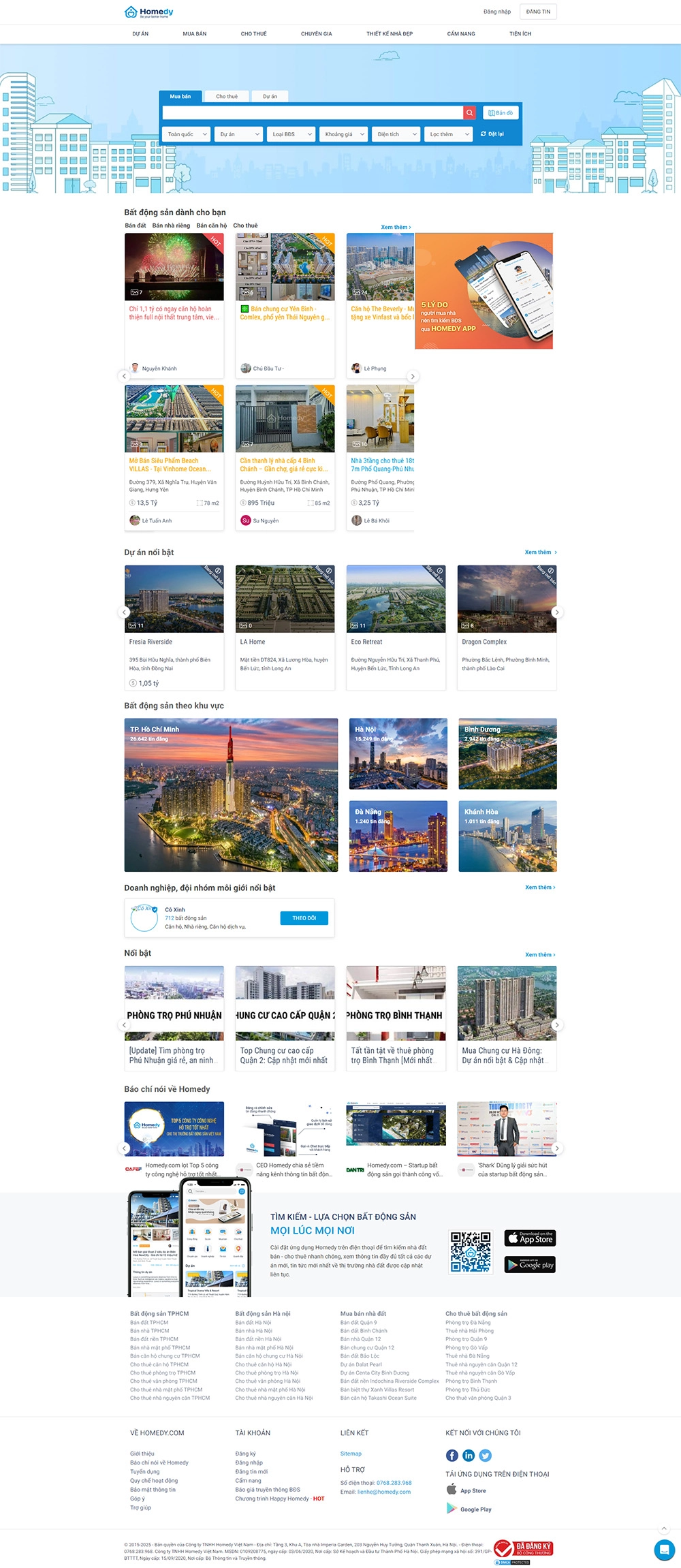Focus the property search input field
Image resolution: width=681 pixels, height=1568 pixels.
(312, 112)
